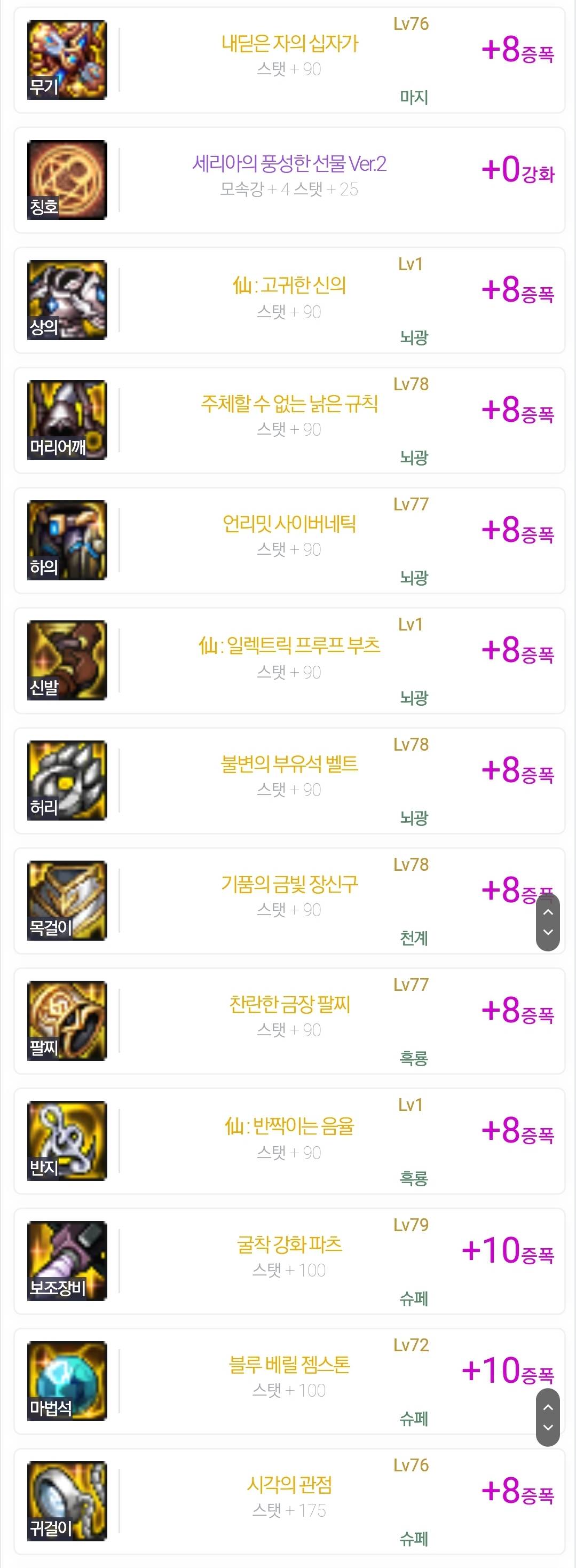Screen dimensions: 576x1568
Task: Open the title item 세리아의 풍성한 선물 Ver.2
Action: coord(289,164)
